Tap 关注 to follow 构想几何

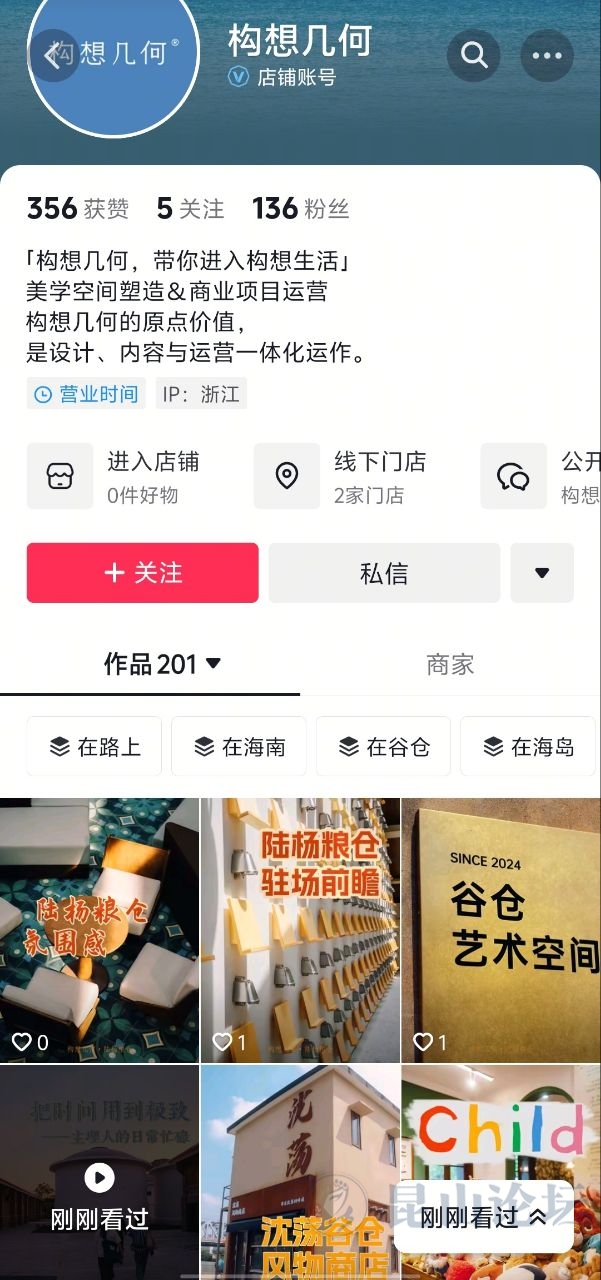pyautogui.click(x=142, y=573)
